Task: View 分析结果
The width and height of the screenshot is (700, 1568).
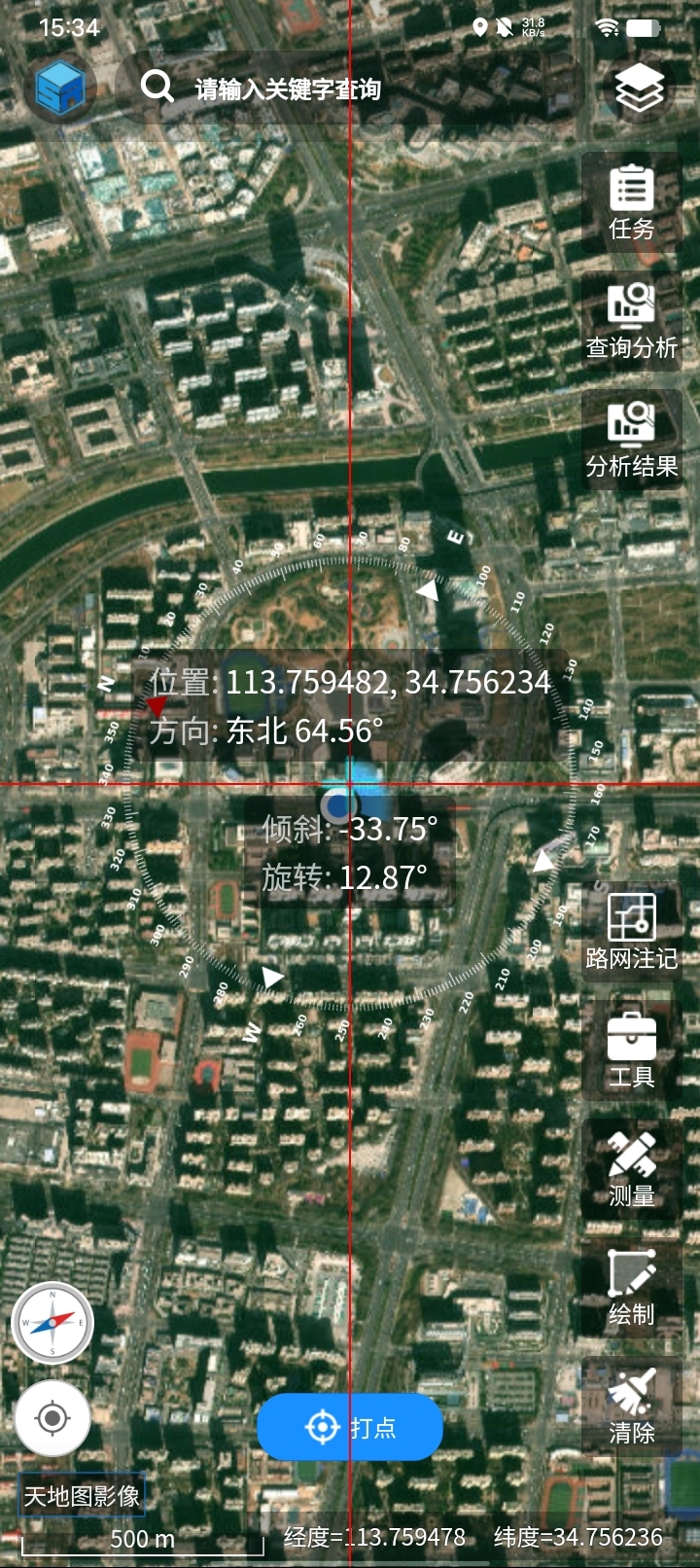Action: coord(631,440)
